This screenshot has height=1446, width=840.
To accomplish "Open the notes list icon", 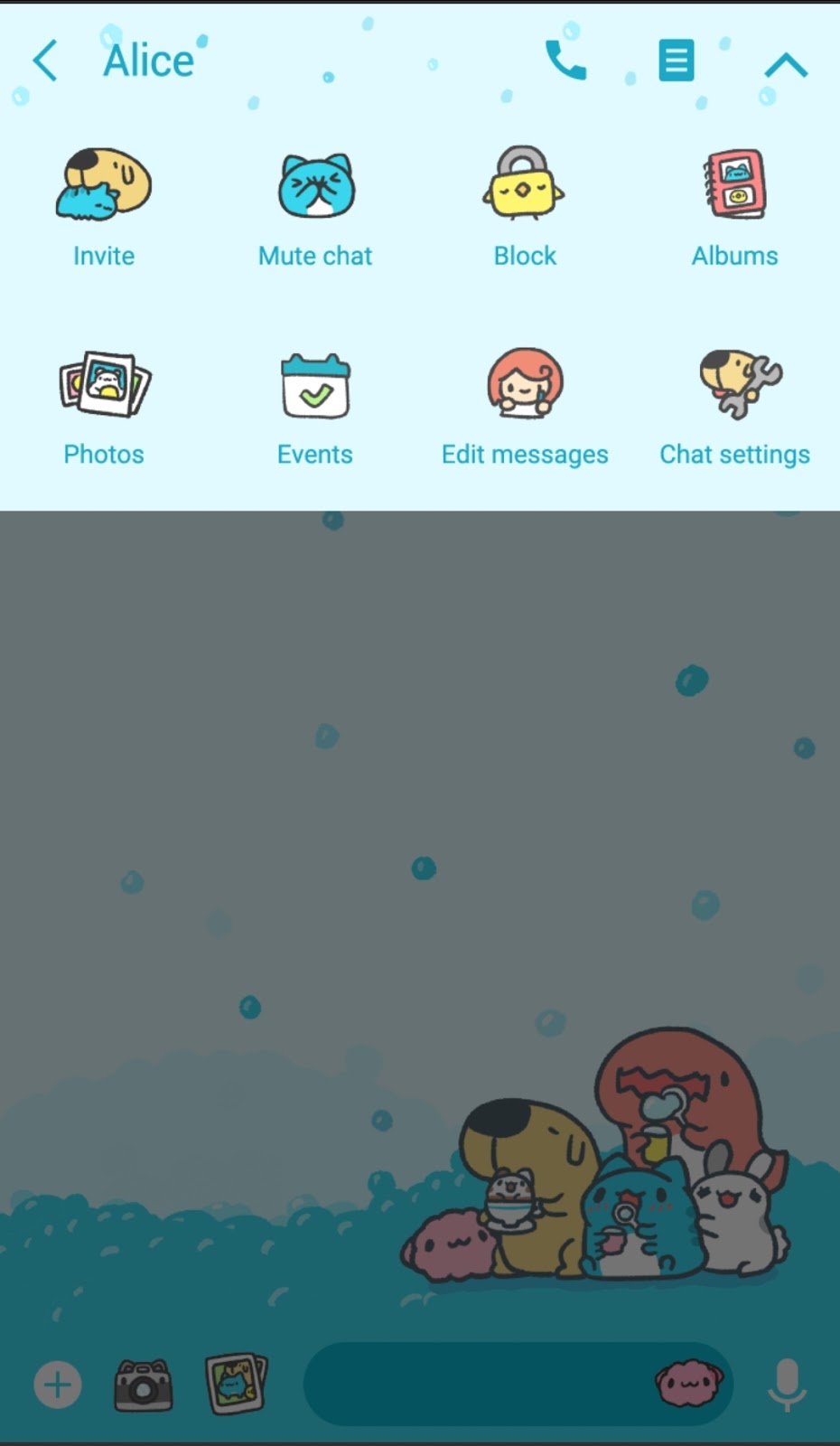I will pos(677,61).
